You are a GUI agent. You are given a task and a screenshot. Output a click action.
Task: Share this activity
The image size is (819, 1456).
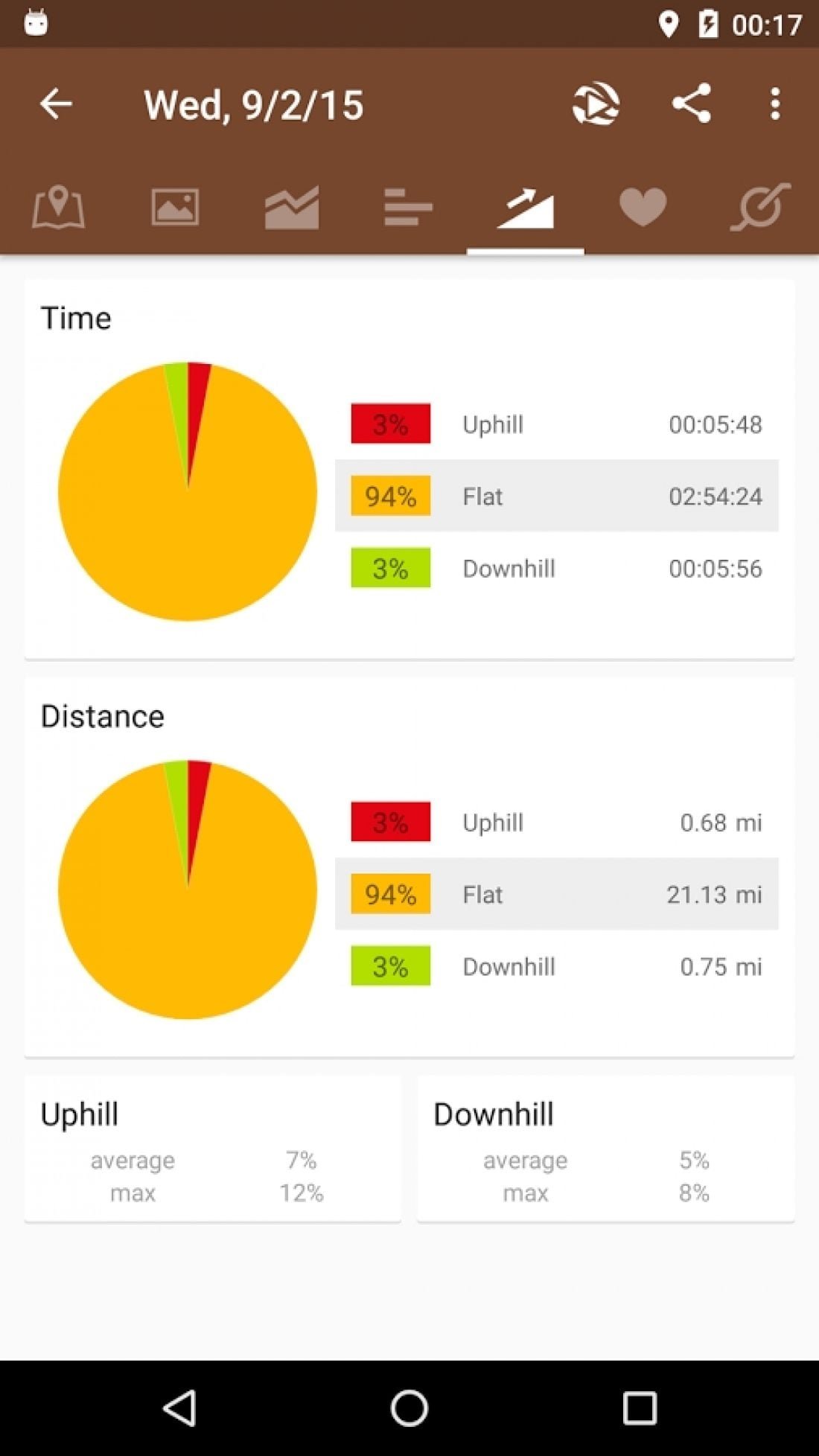click(692, 103)
